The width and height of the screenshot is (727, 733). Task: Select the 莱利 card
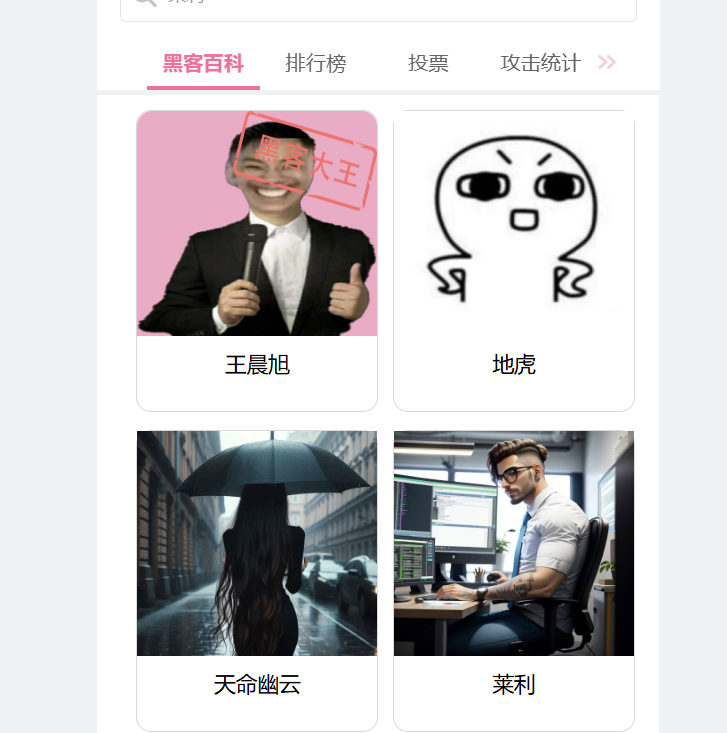tap(514, 580)
